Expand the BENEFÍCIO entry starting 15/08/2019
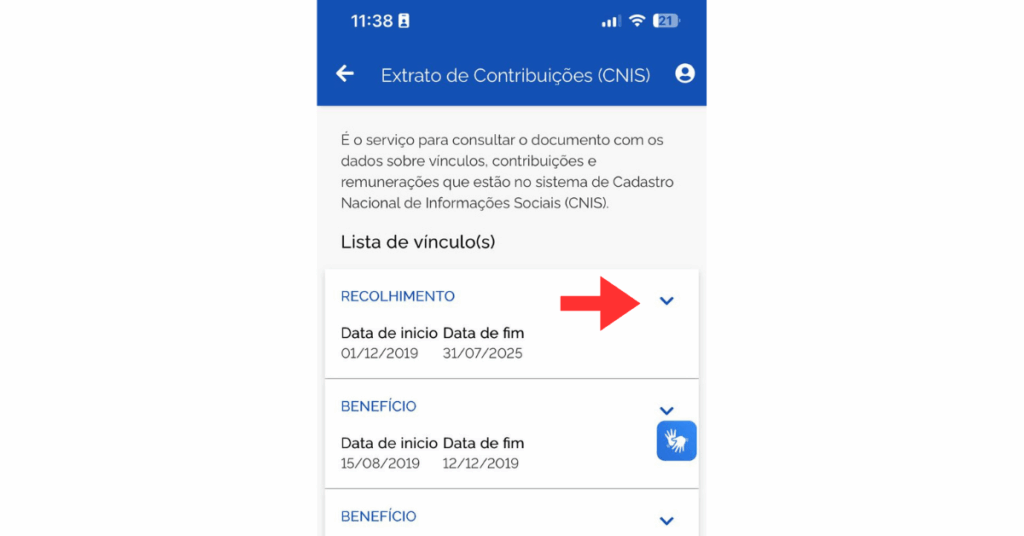Image resolution: width=1024 pixels, height=536 pixels. click(x=667, y=410)
